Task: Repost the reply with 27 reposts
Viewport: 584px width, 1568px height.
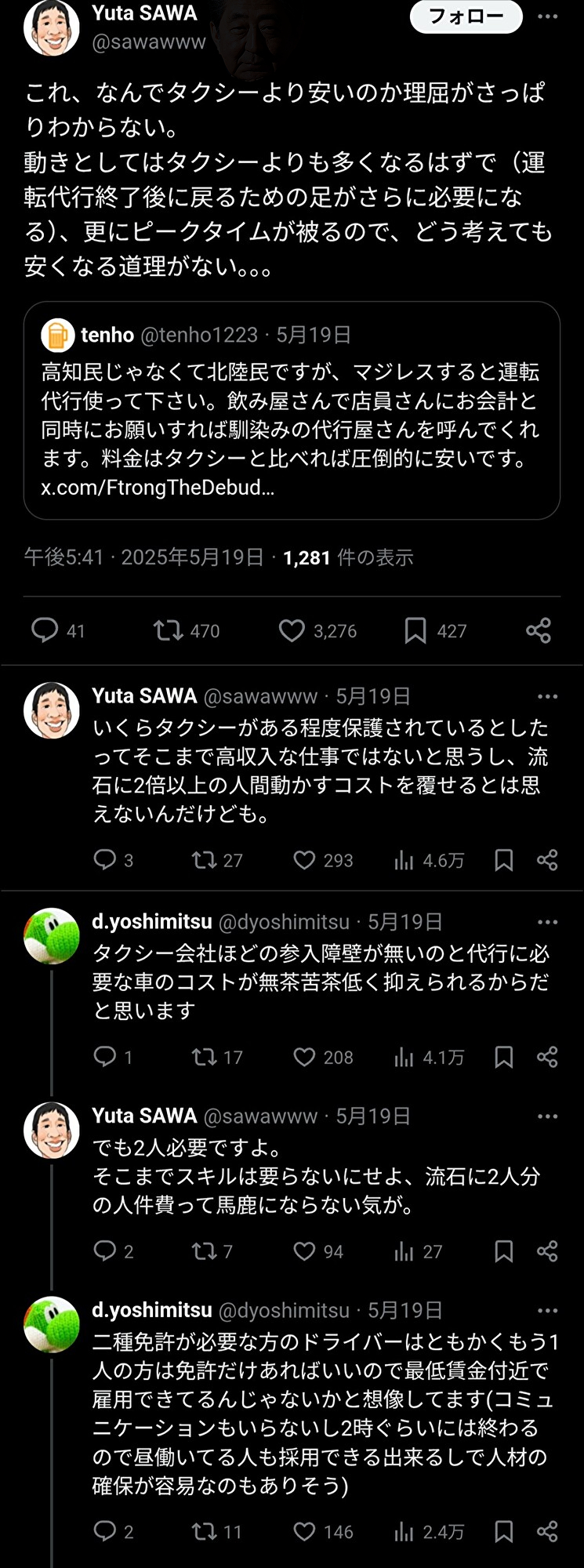Action: pyautogui.click(x=205, y=860)
